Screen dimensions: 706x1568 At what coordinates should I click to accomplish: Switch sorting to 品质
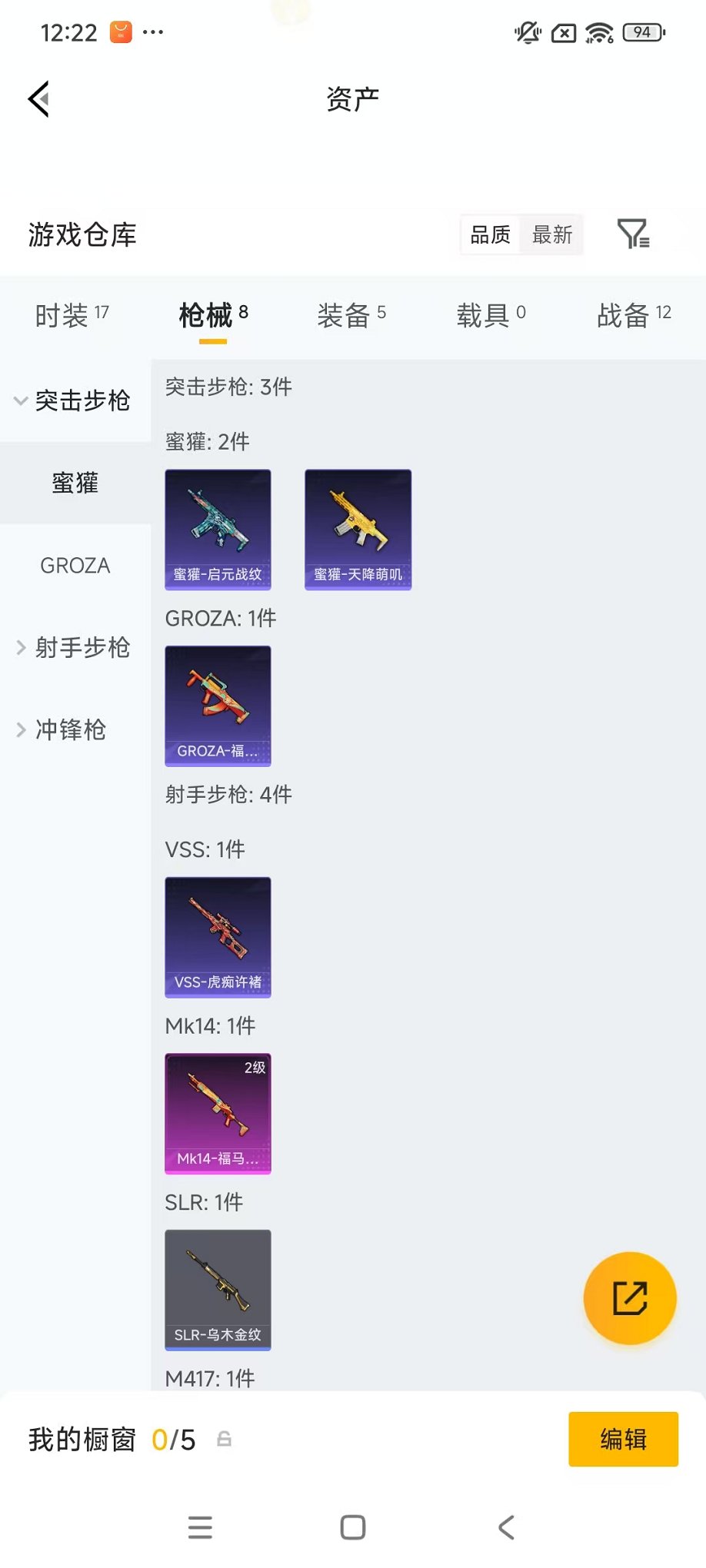pos(489,235)
